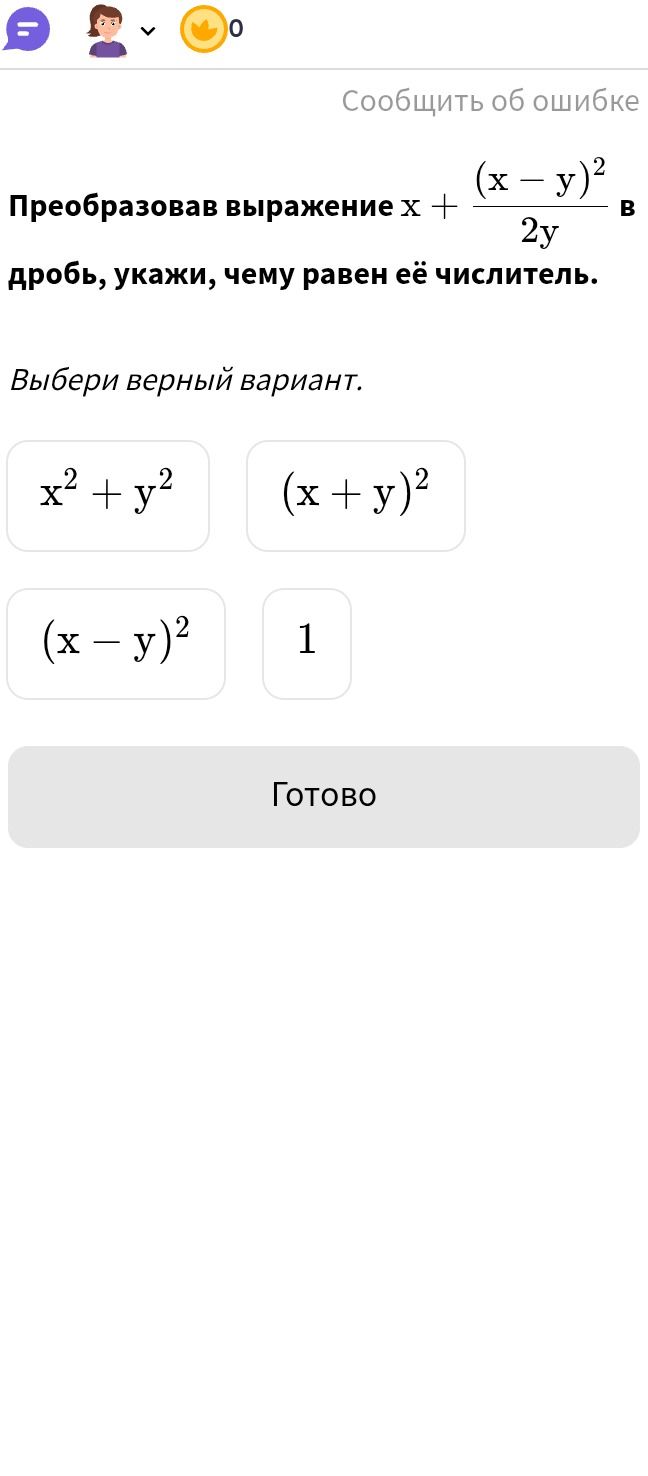
Task: Submit the answer with Готово
Action: (x=324, y=797)
